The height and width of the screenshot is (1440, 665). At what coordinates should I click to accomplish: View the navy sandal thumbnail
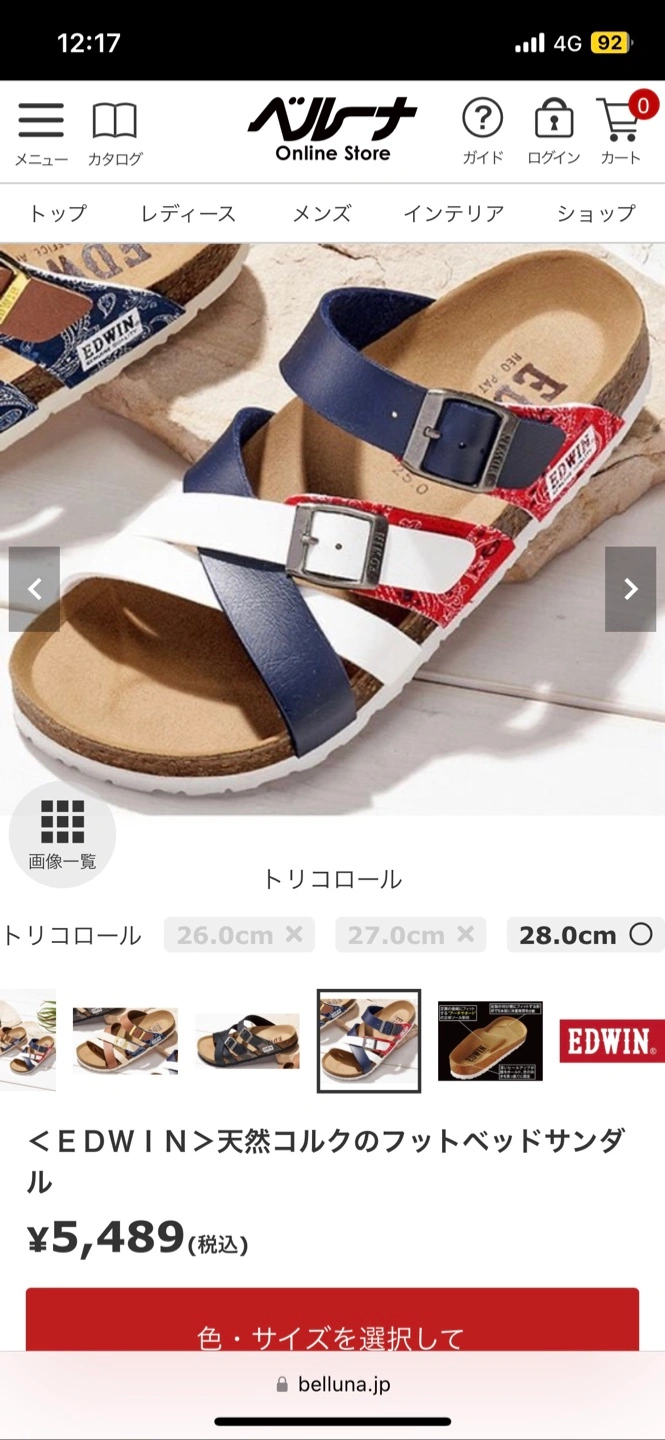(x=247, y=1041)
